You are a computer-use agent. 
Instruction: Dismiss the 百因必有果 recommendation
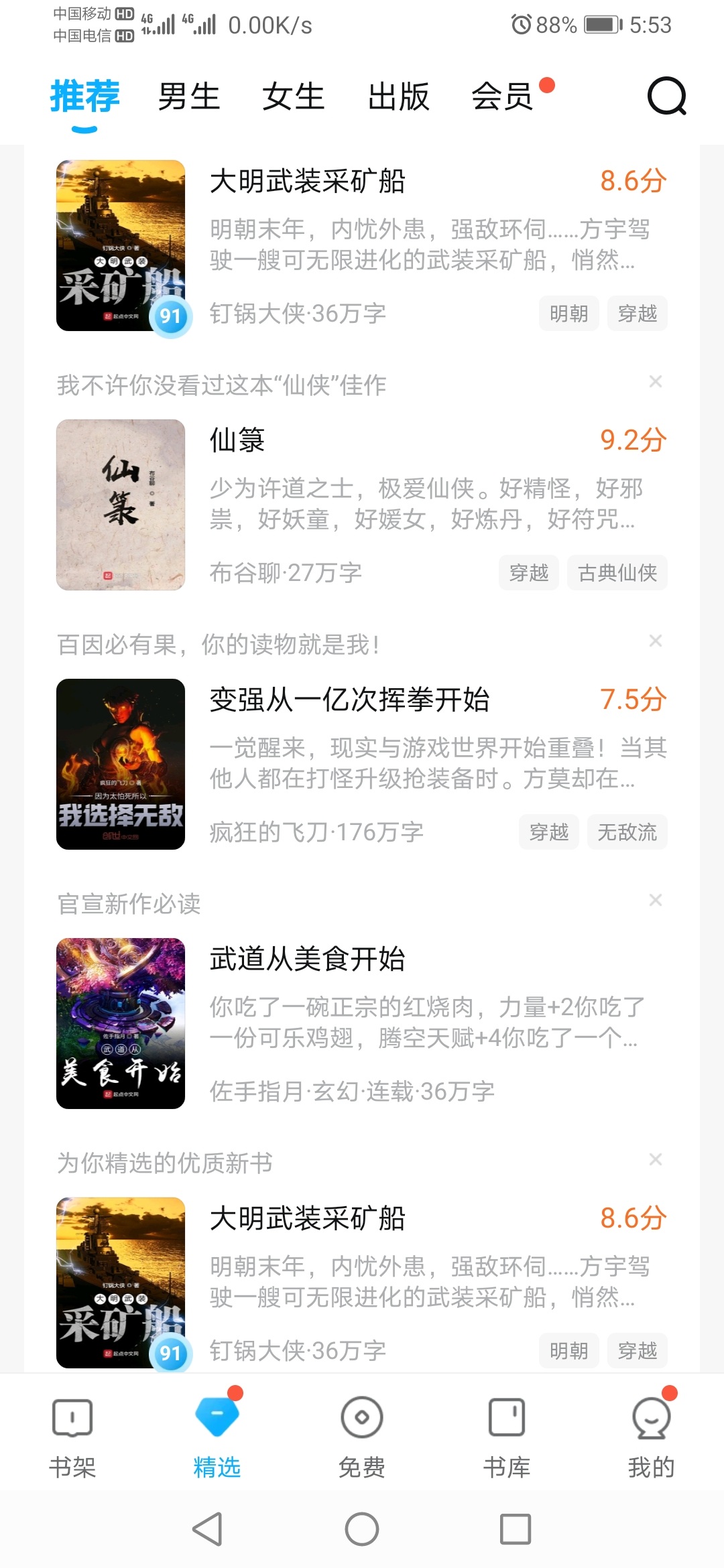coord(656,641)
